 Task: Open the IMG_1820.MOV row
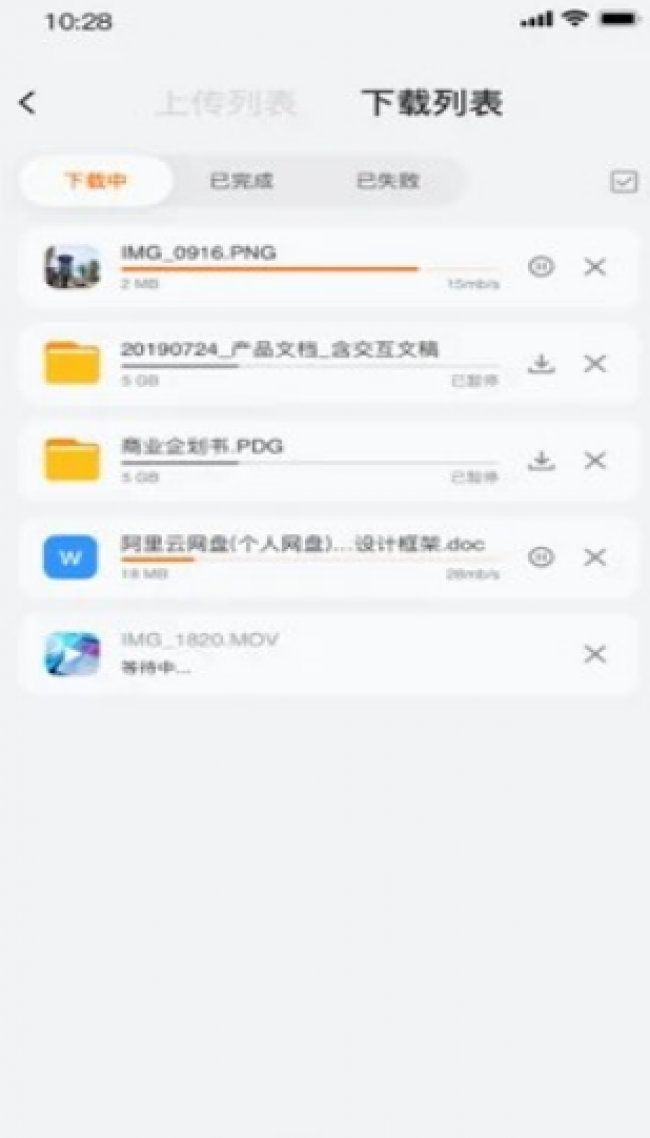pyautogui.click(x=300, y=653)
